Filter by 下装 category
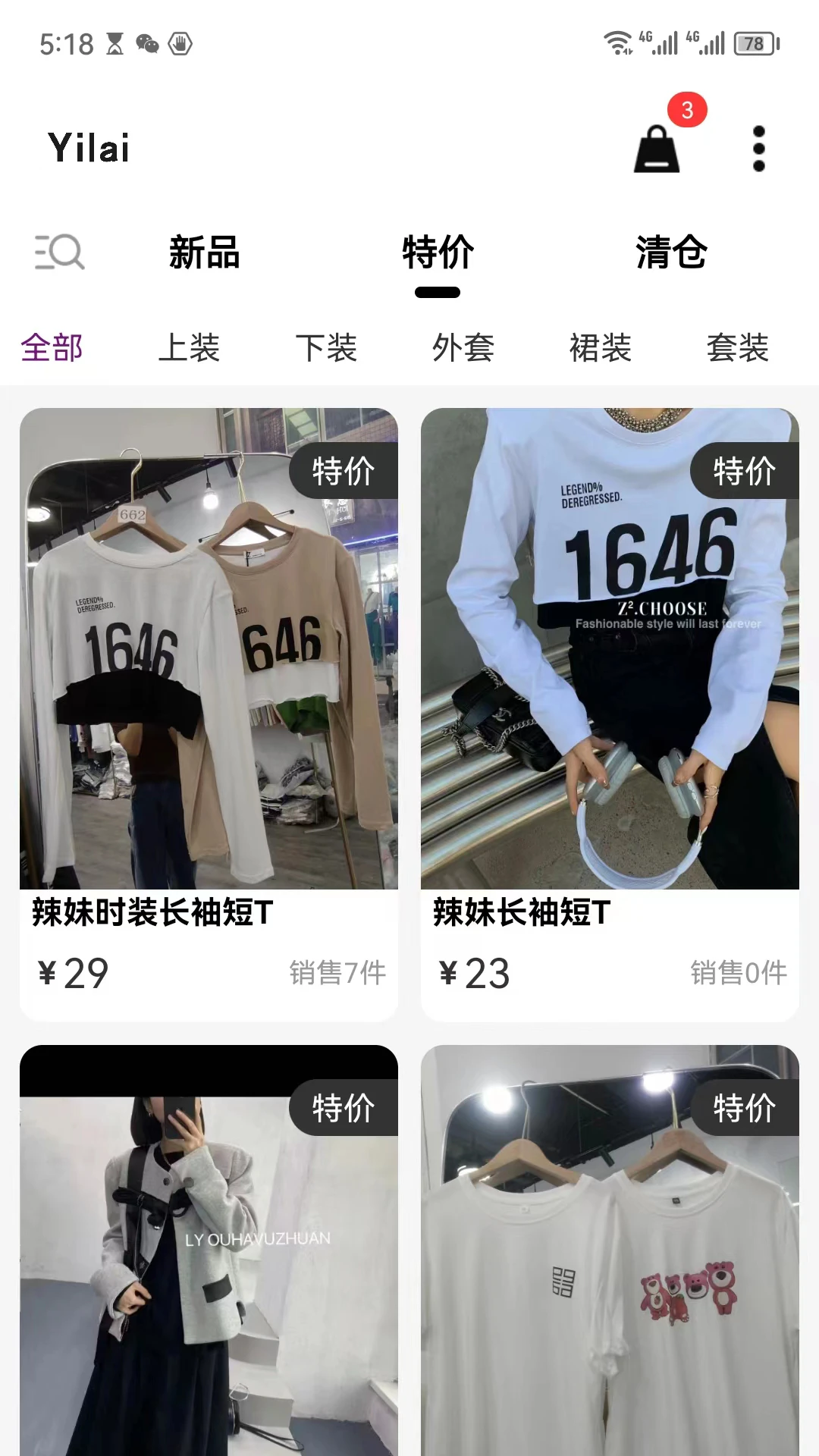 pos(326,348)
